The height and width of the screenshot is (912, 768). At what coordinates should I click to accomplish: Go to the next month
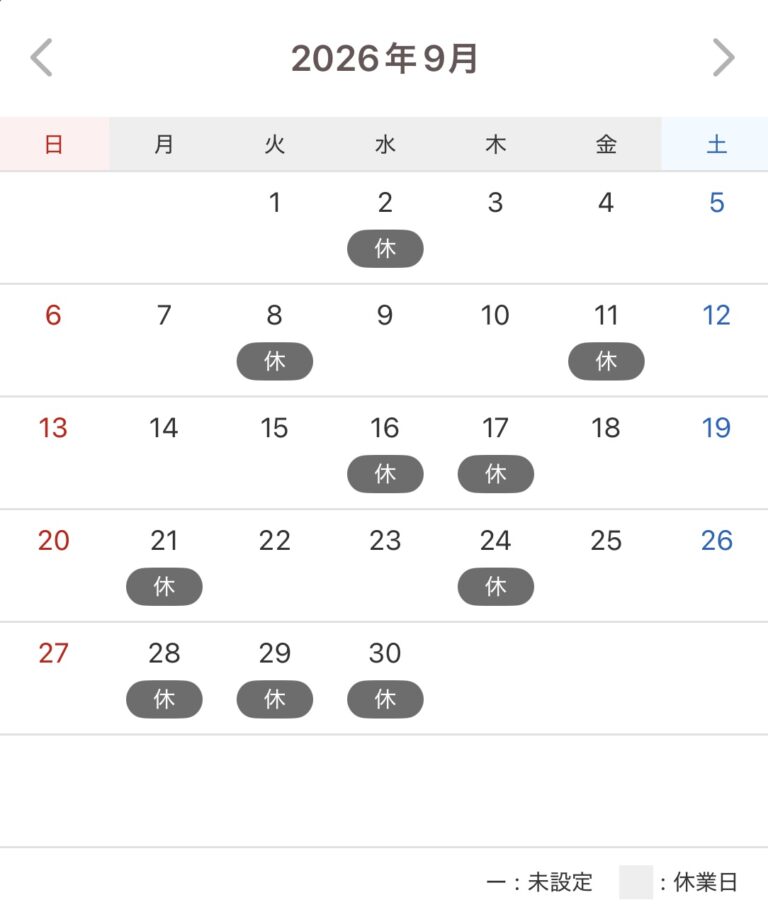tap(724, 58)
